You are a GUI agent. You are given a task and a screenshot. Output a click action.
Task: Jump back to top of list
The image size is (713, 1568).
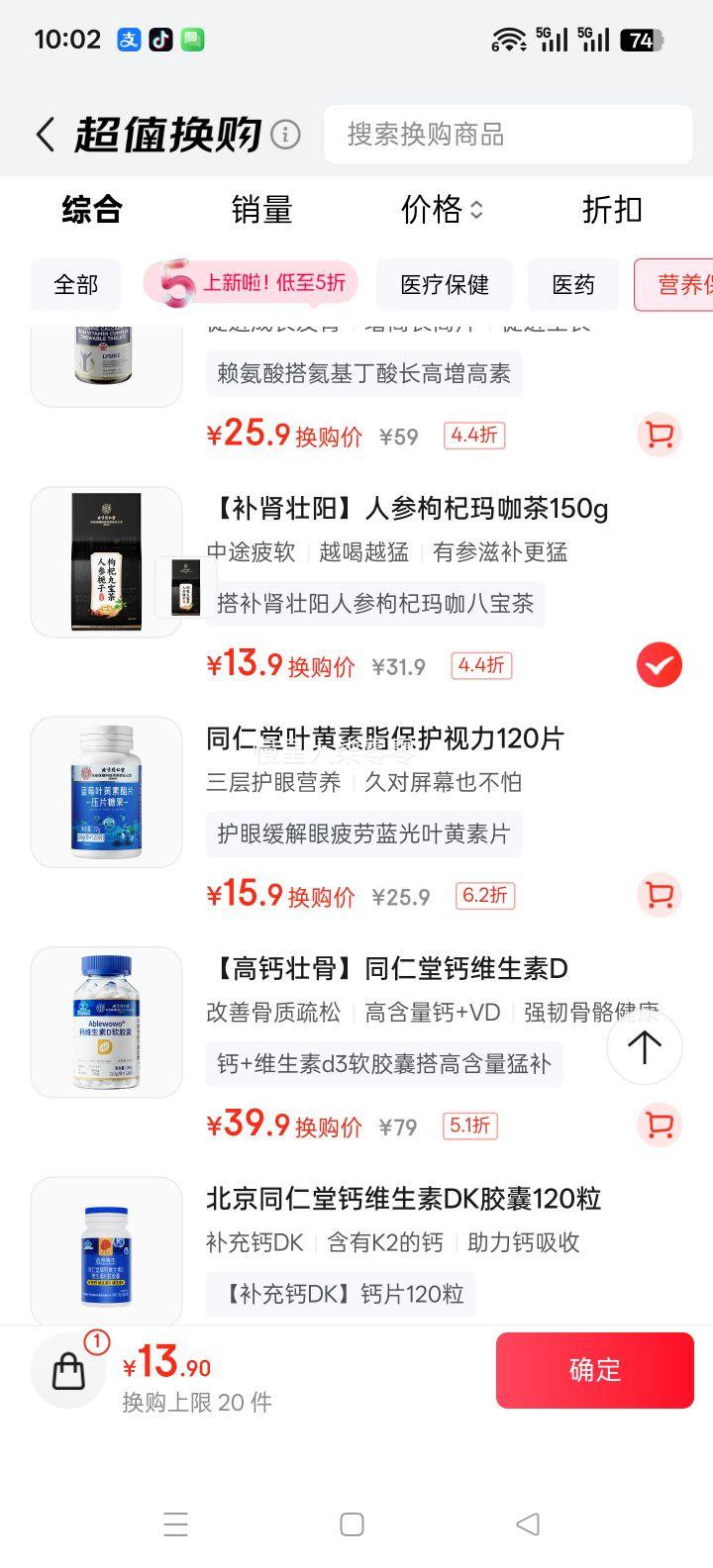click(644, 1047)
